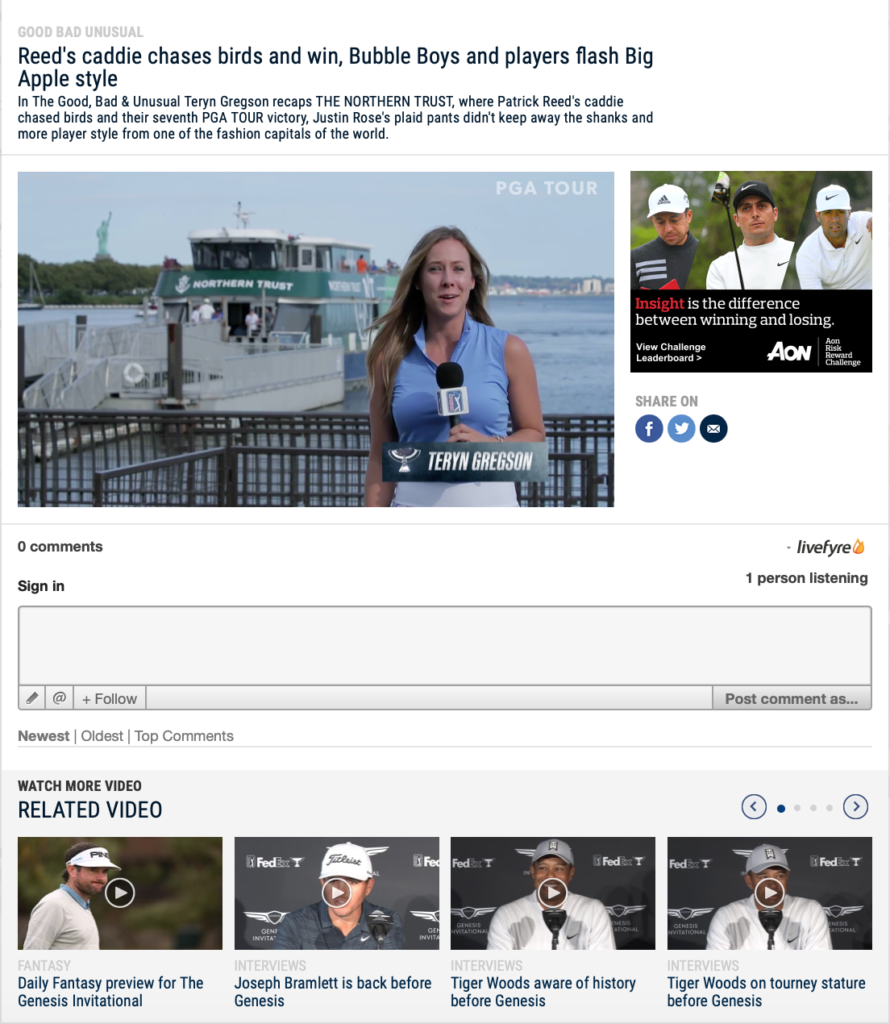Follow this comment thread
The image size is (890, 1024).
click(x=109, y=698)
